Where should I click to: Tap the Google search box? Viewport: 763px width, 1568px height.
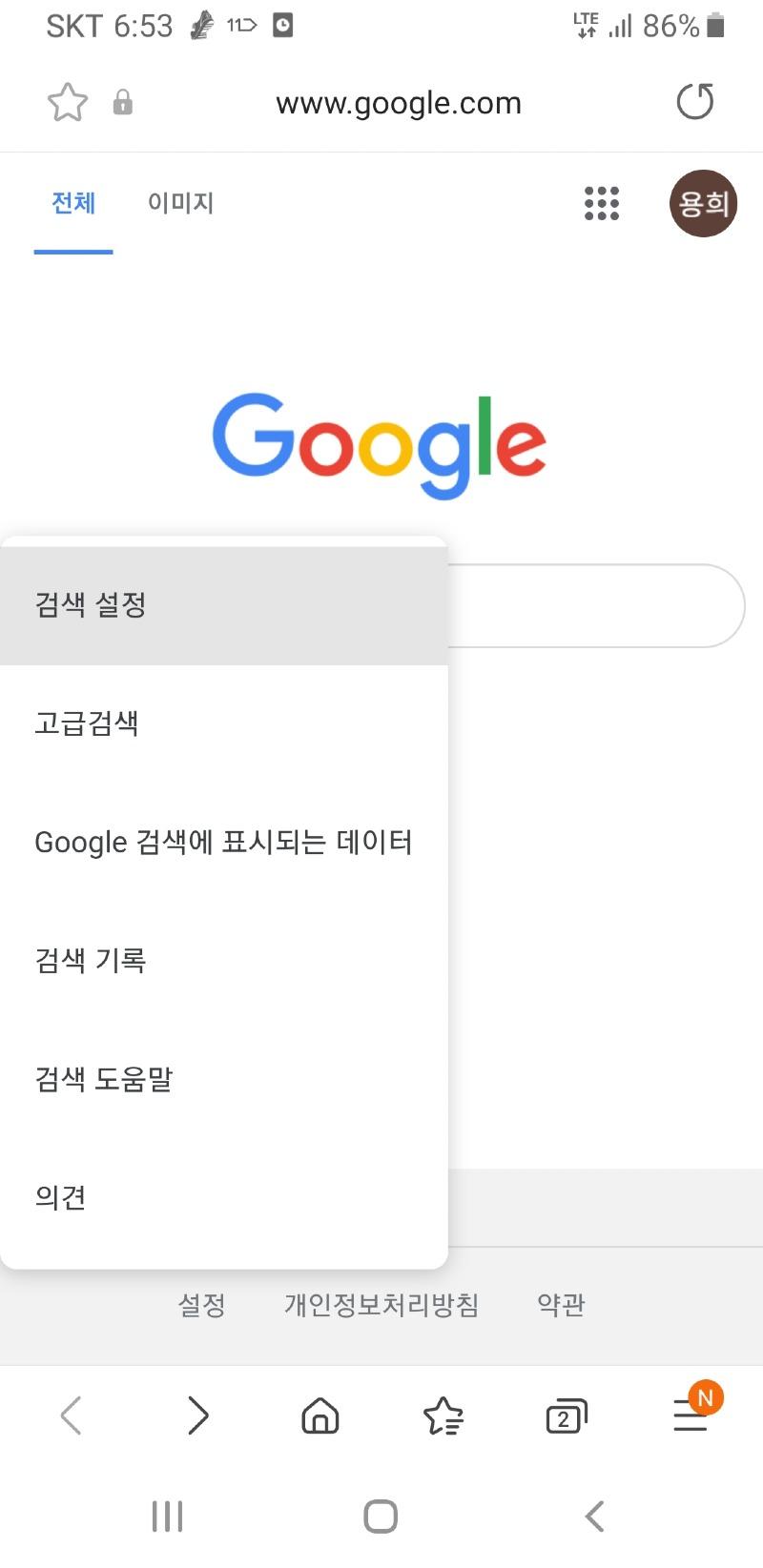pyautogui.click(x=591, y=606)
